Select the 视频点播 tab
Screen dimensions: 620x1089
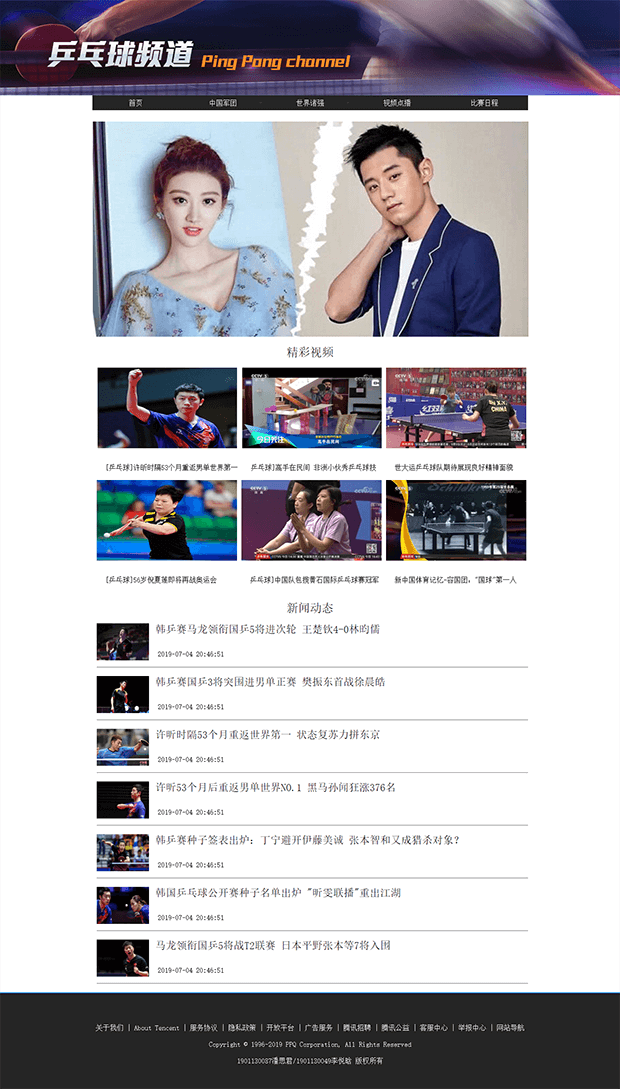point(397,103)
